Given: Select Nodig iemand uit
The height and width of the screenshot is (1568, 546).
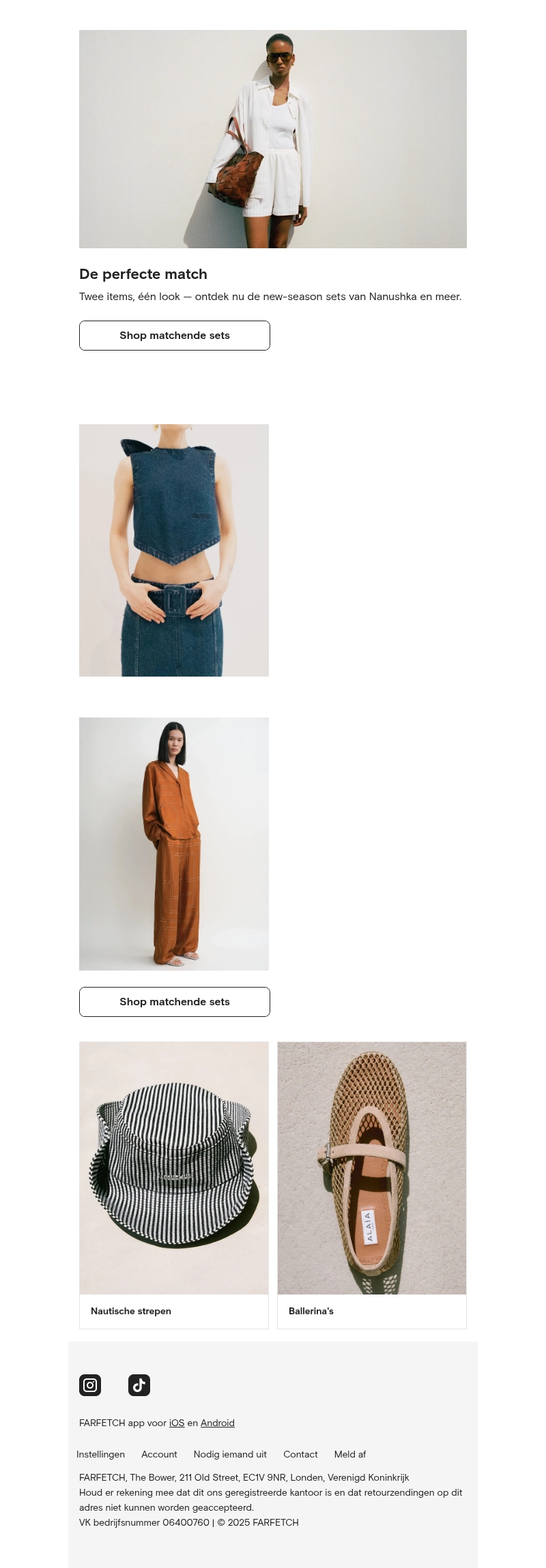Looking at the screenshot, I should (x=230, y=1454).
